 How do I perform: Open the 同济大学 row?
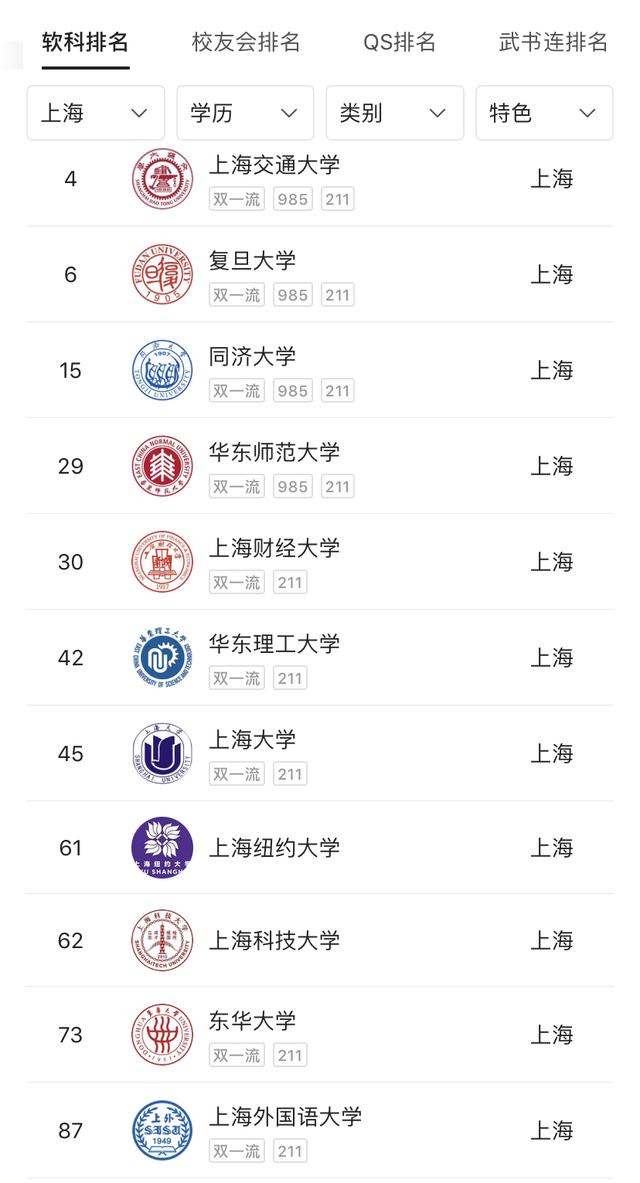pyautogui.click(x=320, y=370)
